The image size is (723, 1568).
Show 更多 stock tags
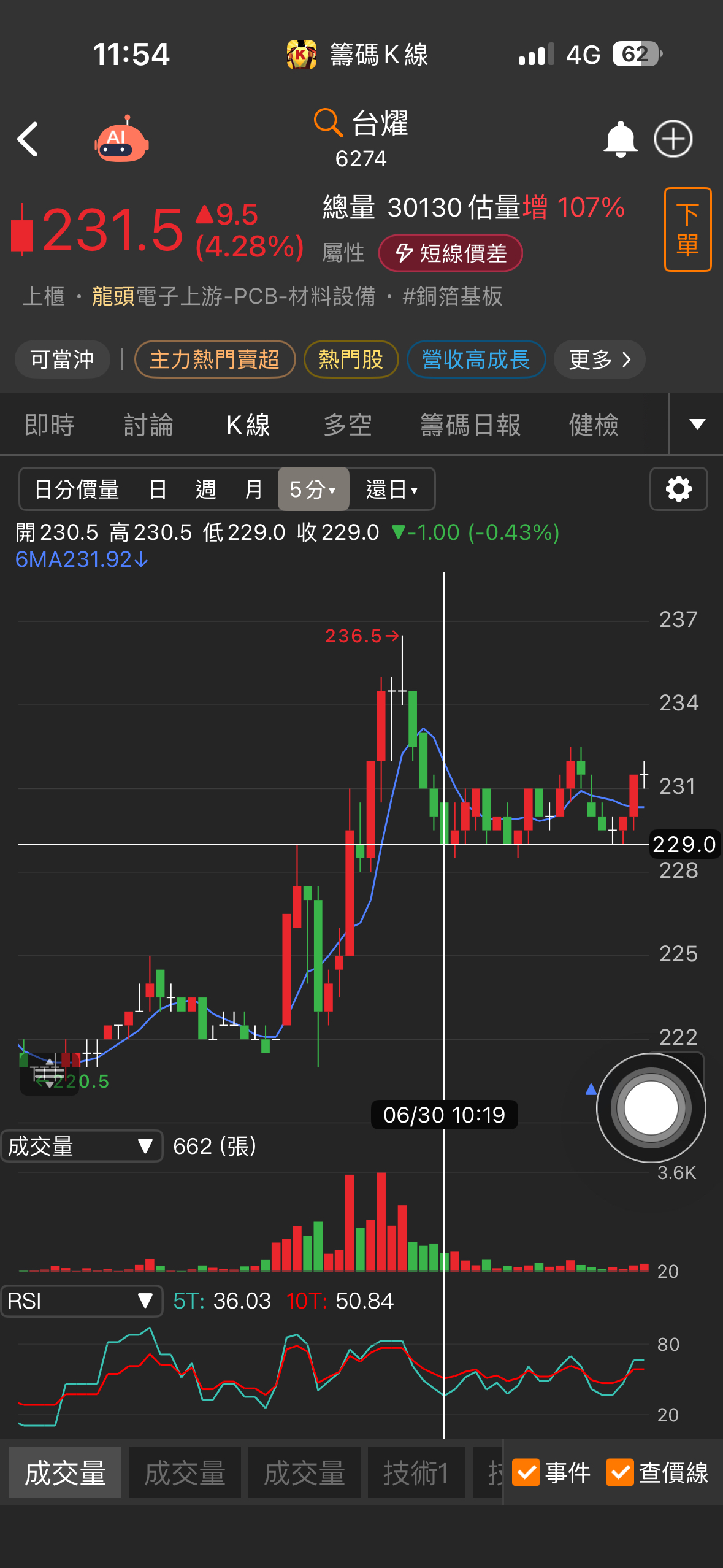coord(599,359)
